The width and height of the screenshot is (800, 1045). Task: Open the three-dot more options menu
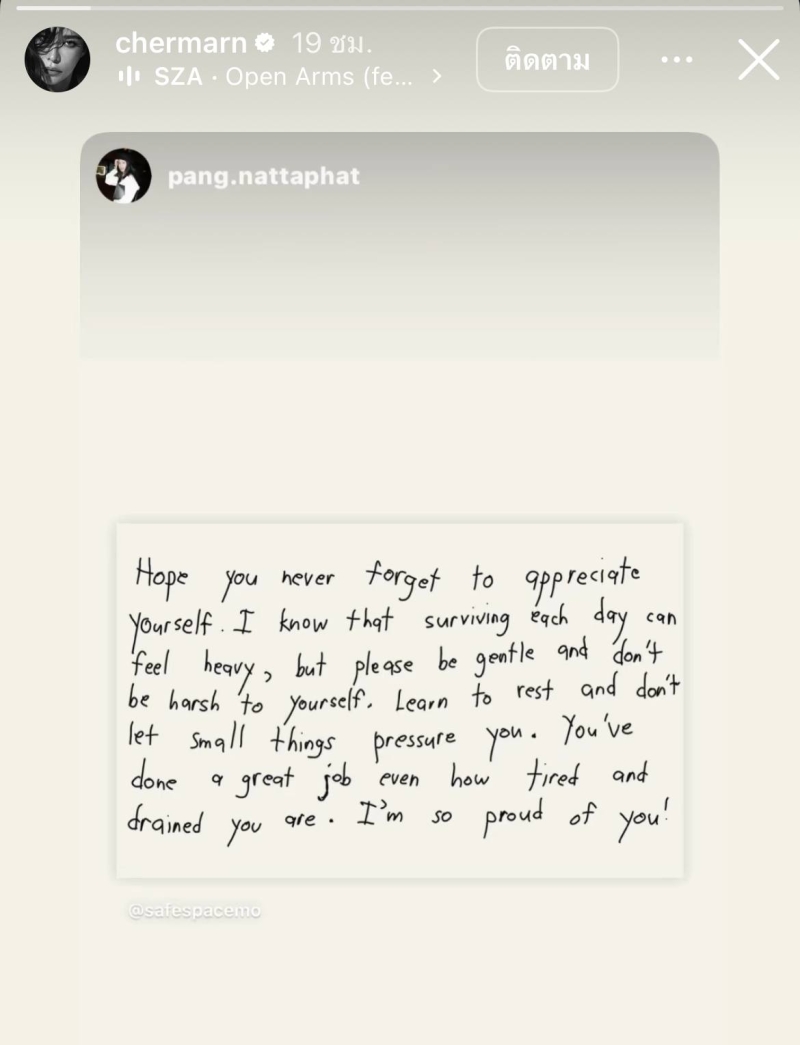pos(677,60)
